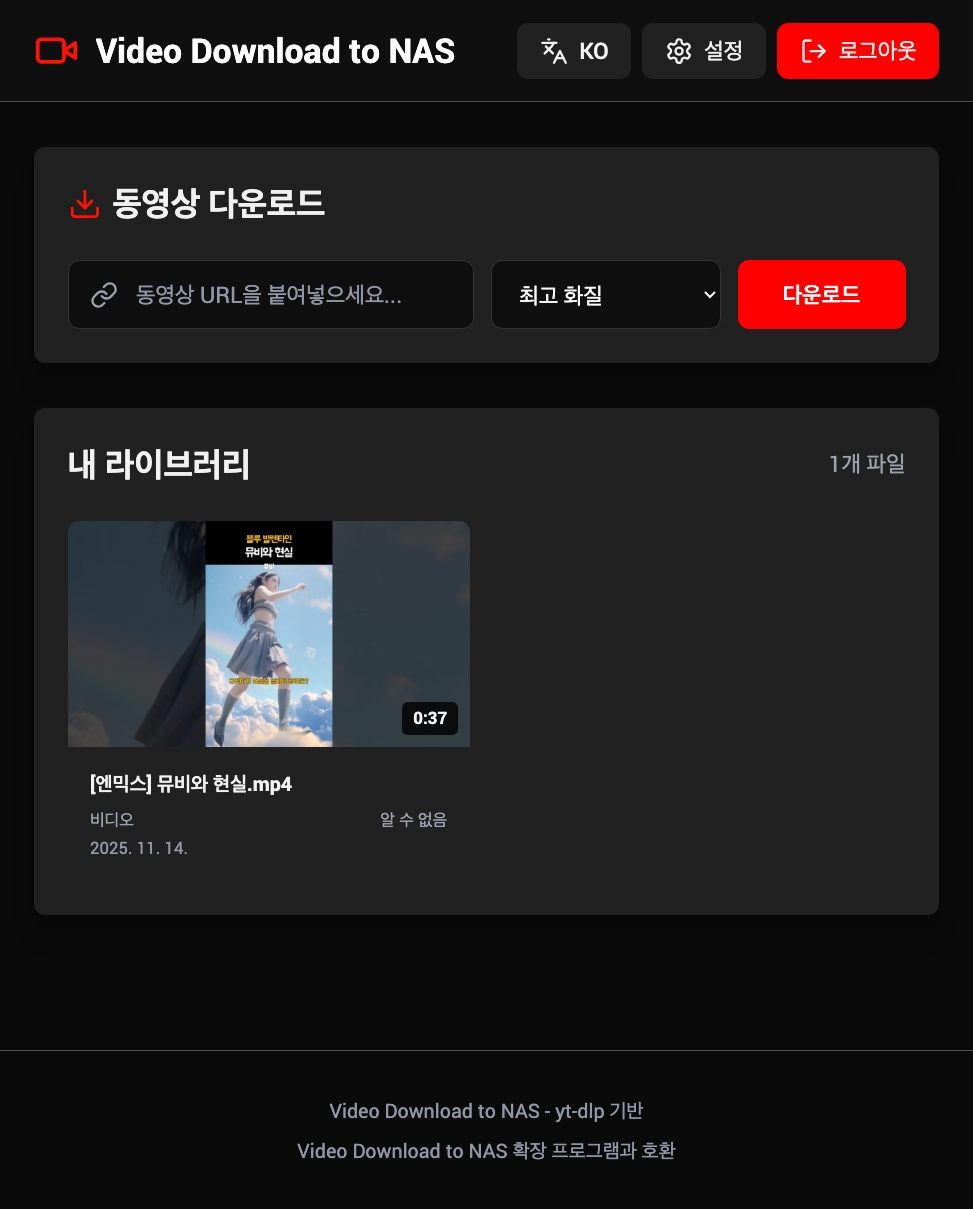Expand the 최고 화질 quality dropdown
This screenshot has height=1209, width=973.
coord(606,295)
